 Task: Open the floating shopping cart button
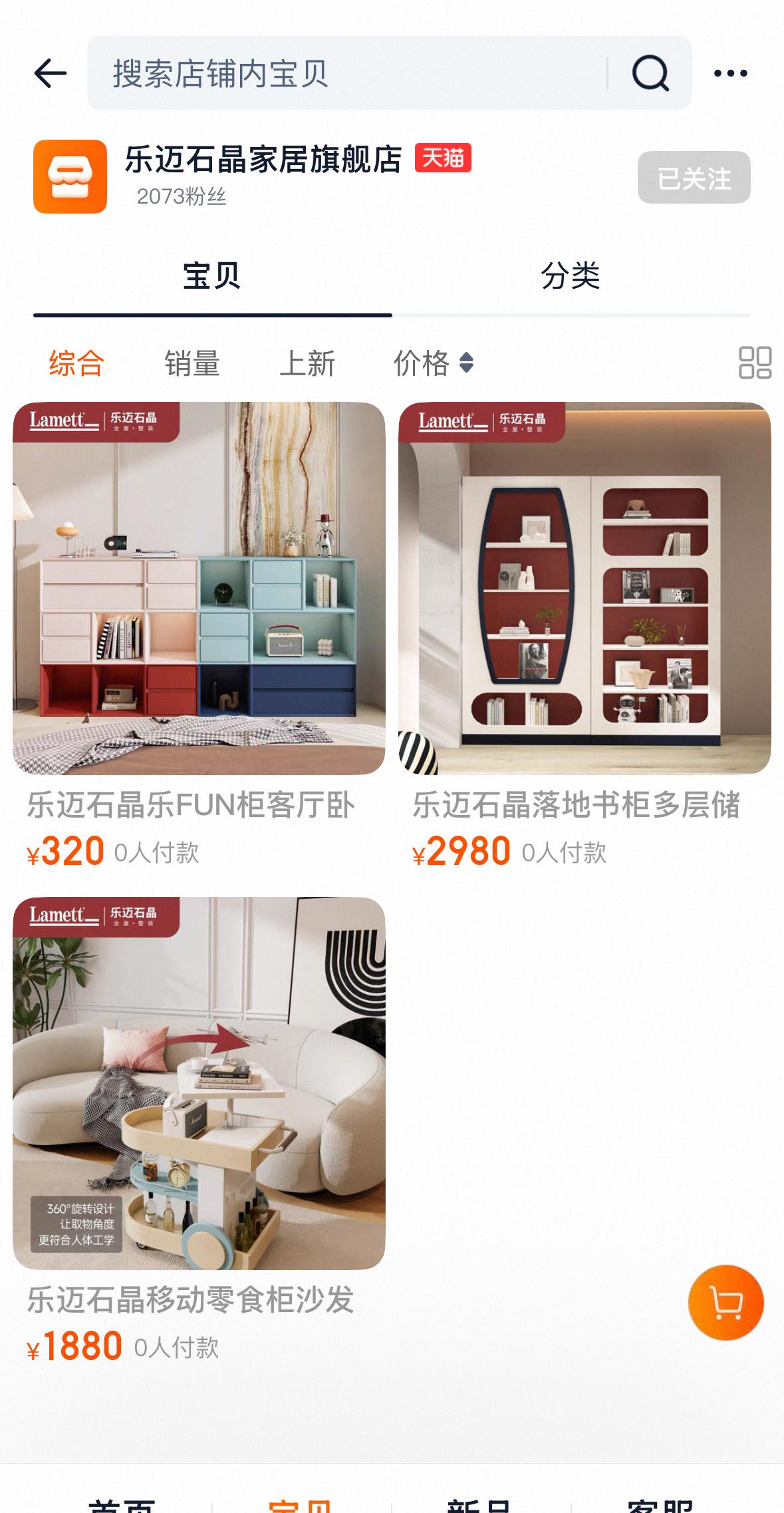tap(725, 1303)
